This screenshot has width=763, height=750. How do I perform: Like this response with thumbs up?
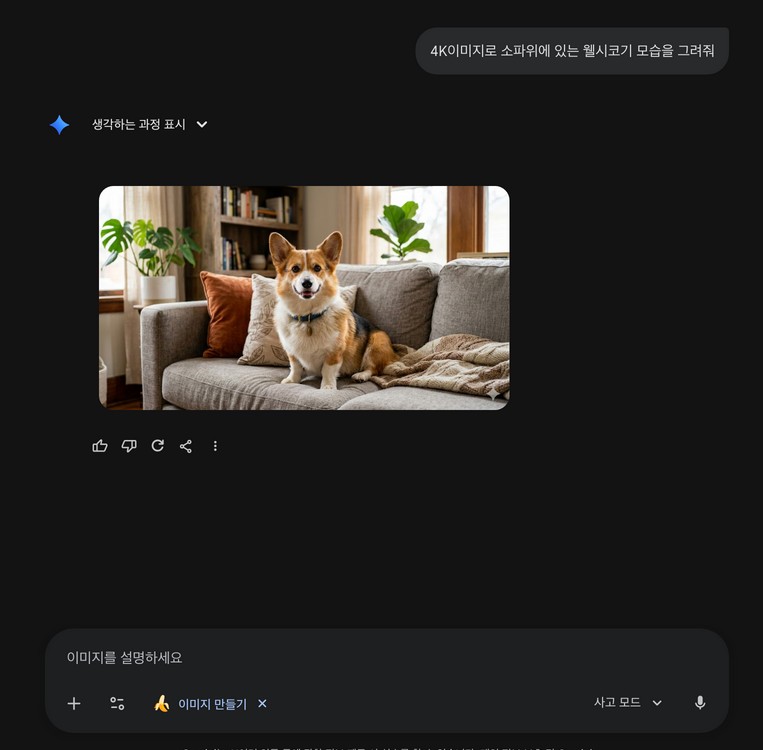[x=100, y=446]
